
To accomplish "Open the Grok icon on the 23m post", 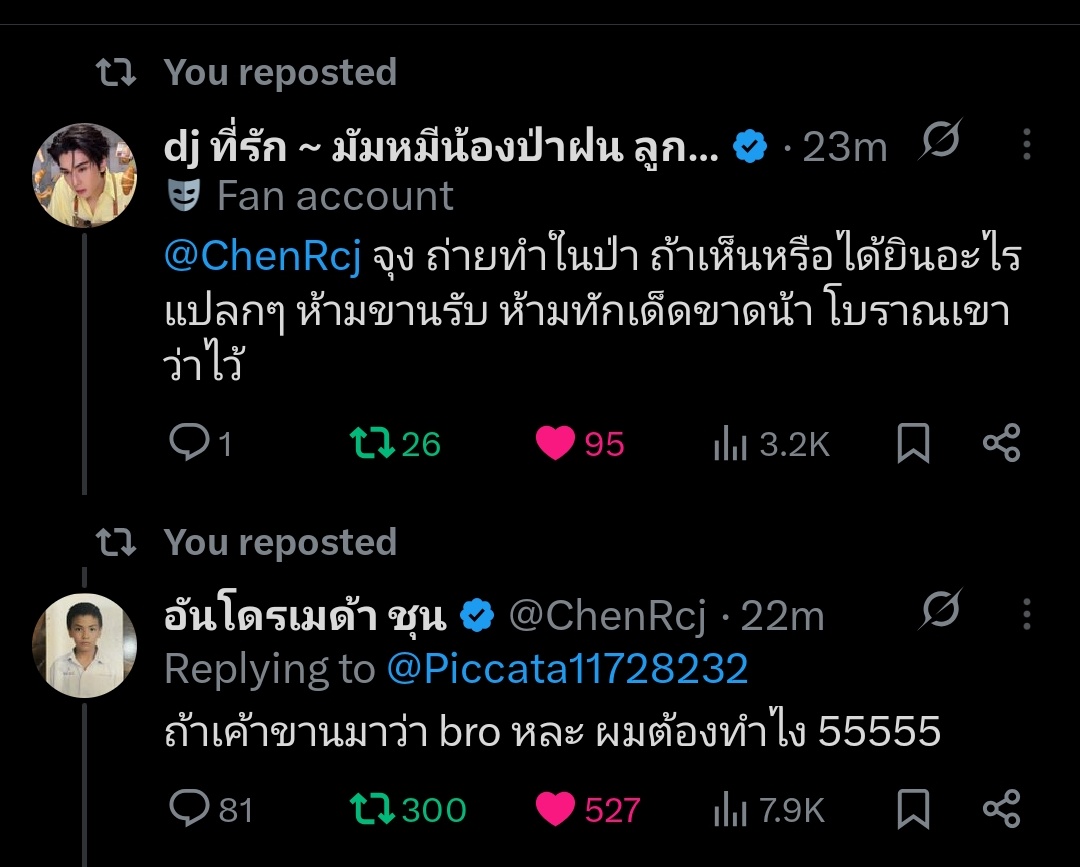I will (x=939, y=143).
